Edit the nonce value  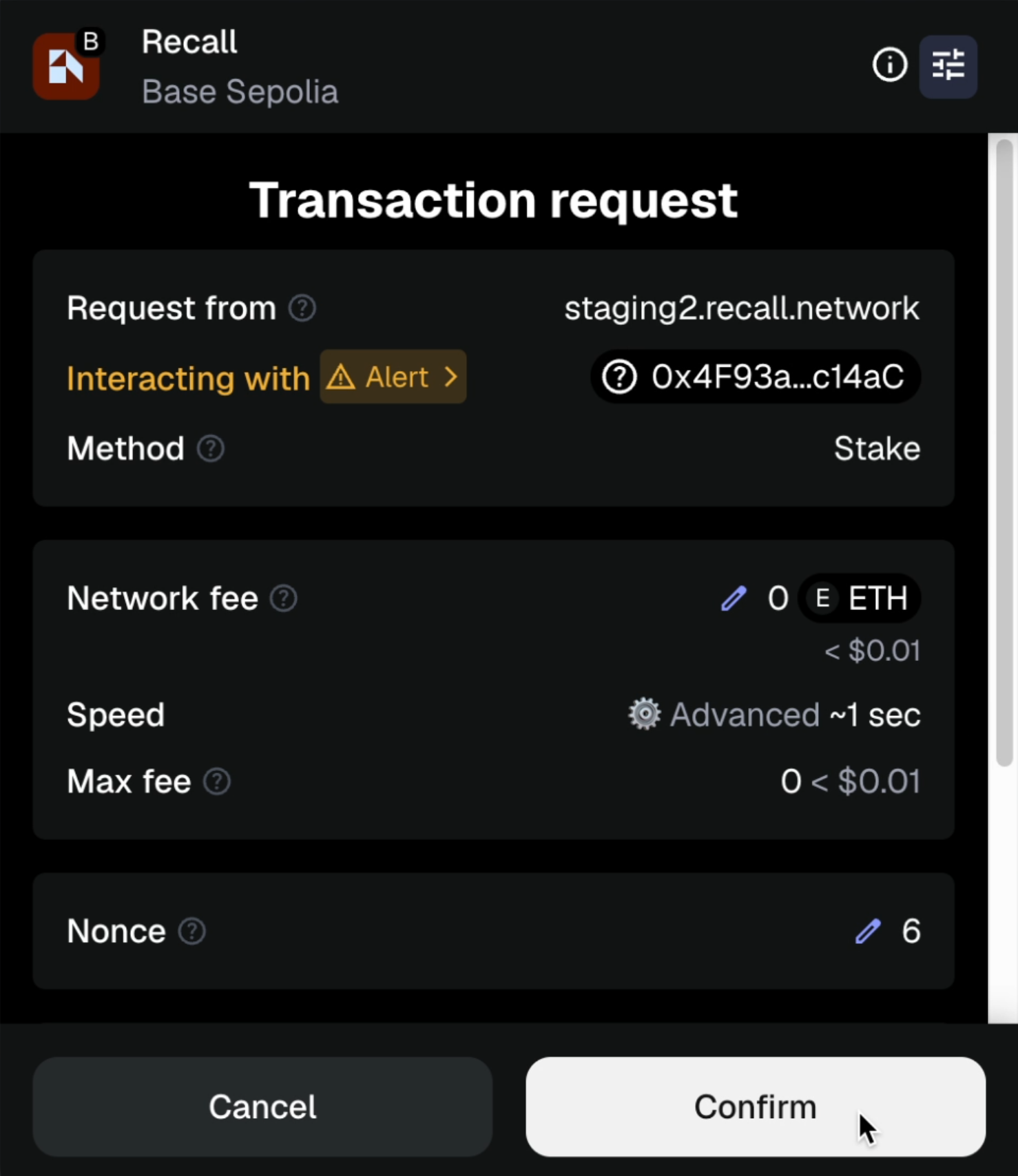(x=868, y=932)
